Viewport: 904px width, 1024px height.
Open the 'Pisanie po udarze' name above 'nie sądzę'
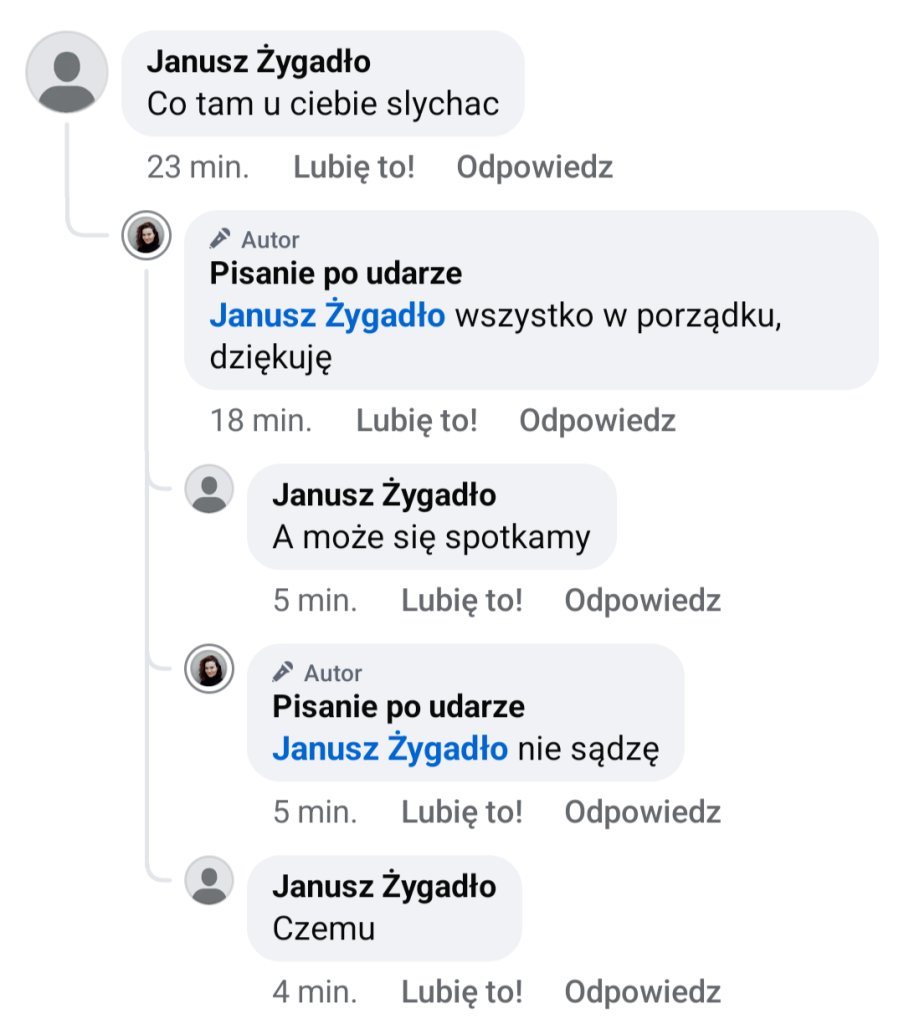click(398, 707)
